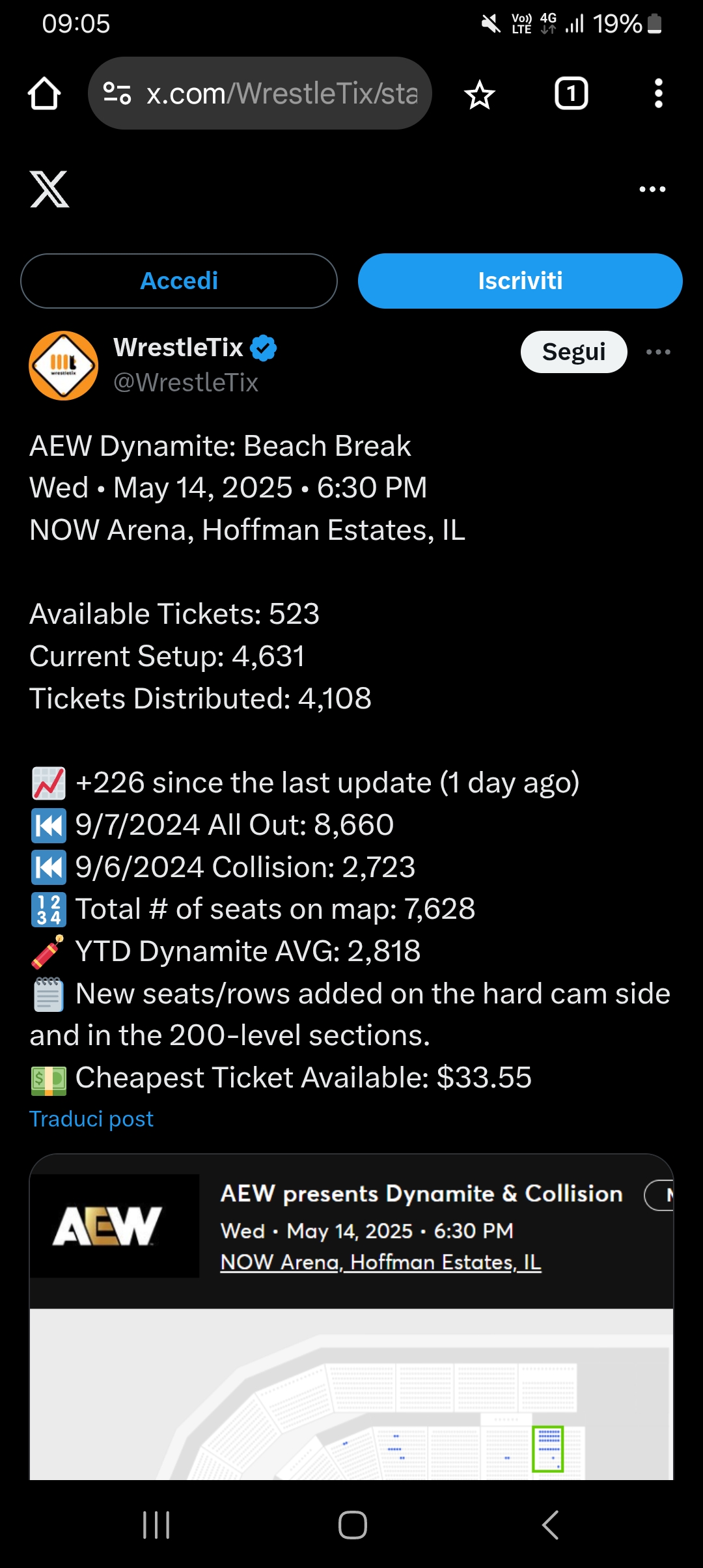Open WrestleTix profile avatar
This screenshot has height=1568, width=703.
[64, 365]
